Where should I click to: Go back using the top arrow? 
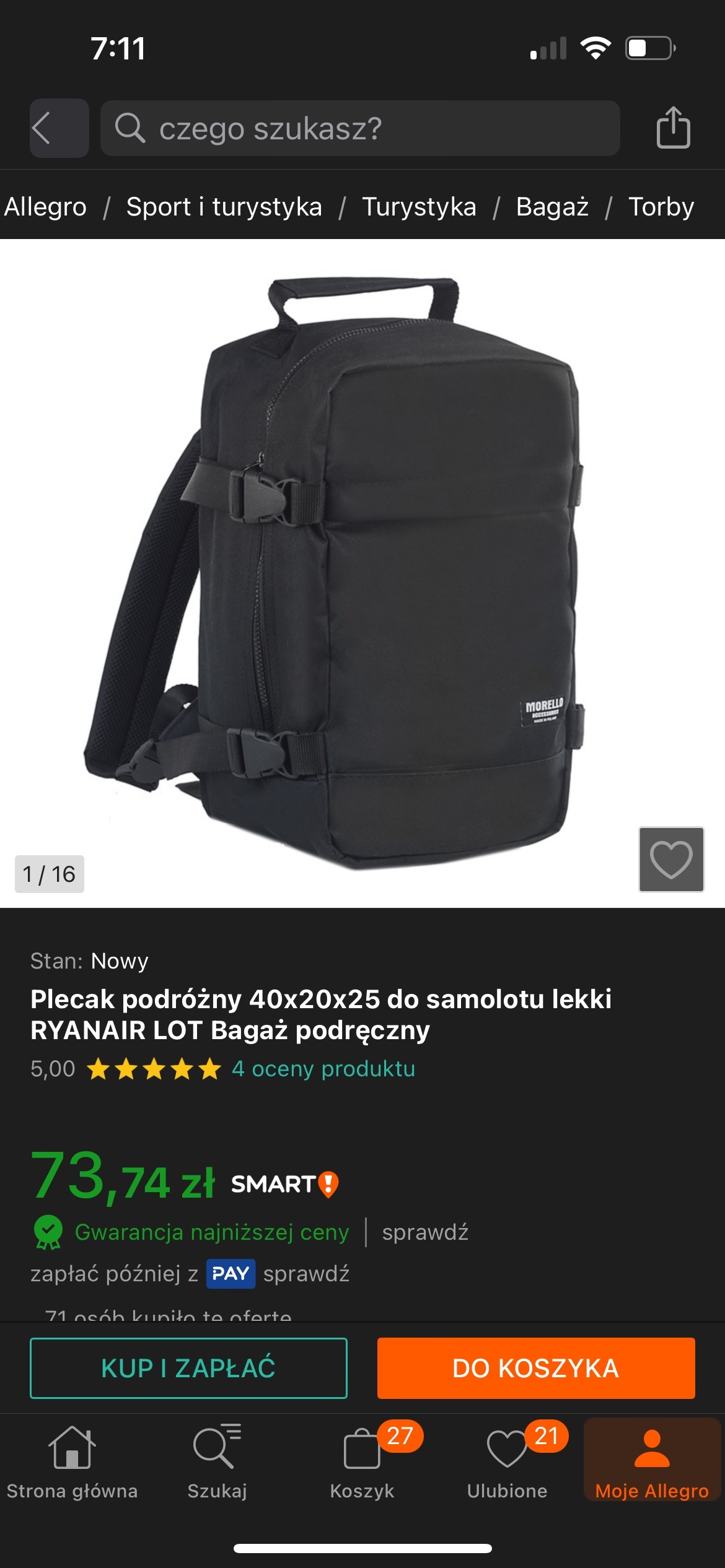pyautogui.click(x=59, y=128)
